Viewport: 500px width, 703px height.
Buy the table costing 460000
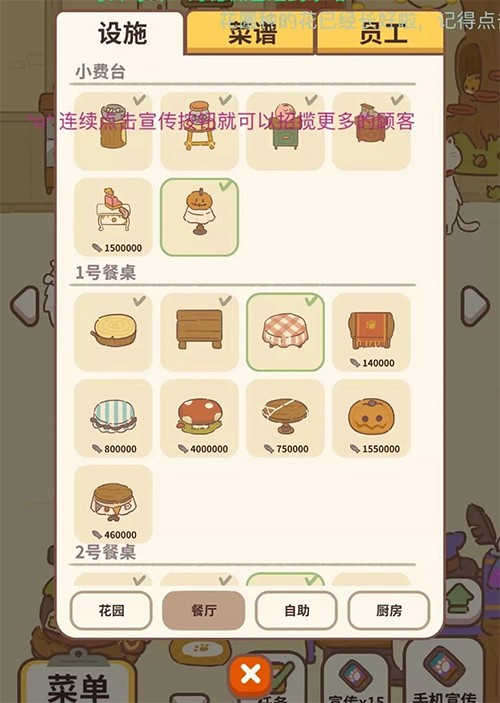click(113, 504)
